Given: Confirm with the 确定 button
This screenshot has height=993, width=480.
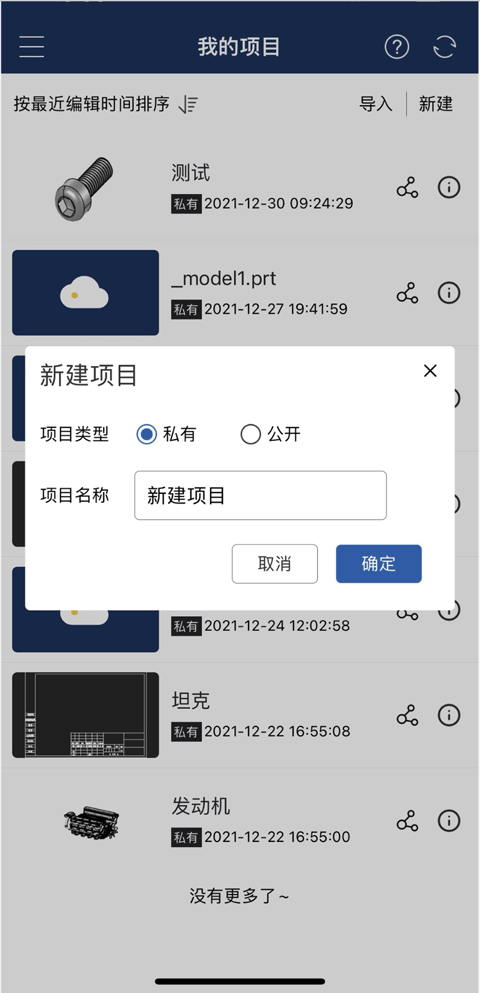Looking at the screenshot, I should [x=379, y=564].
